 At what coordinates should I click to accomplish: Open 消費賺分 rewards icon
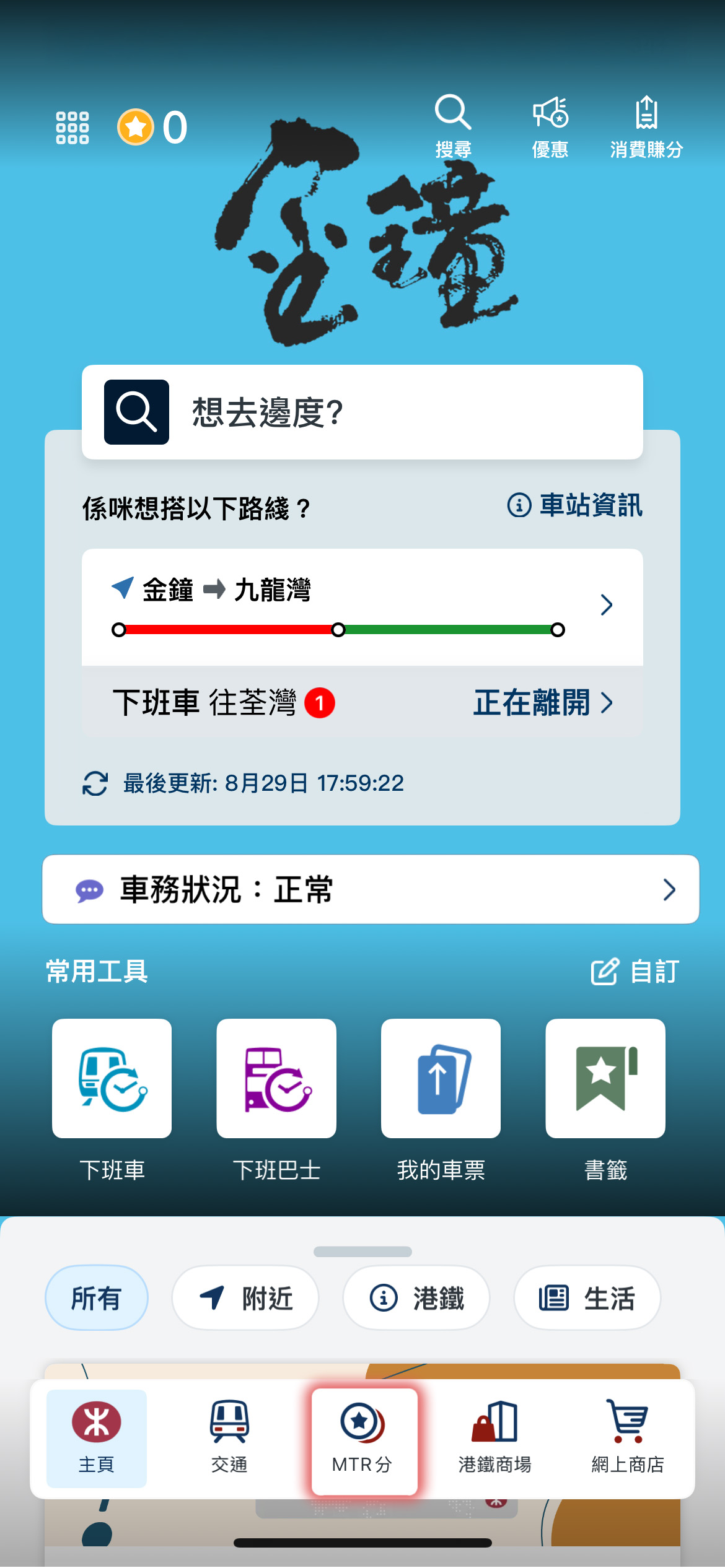coord(646,121)
